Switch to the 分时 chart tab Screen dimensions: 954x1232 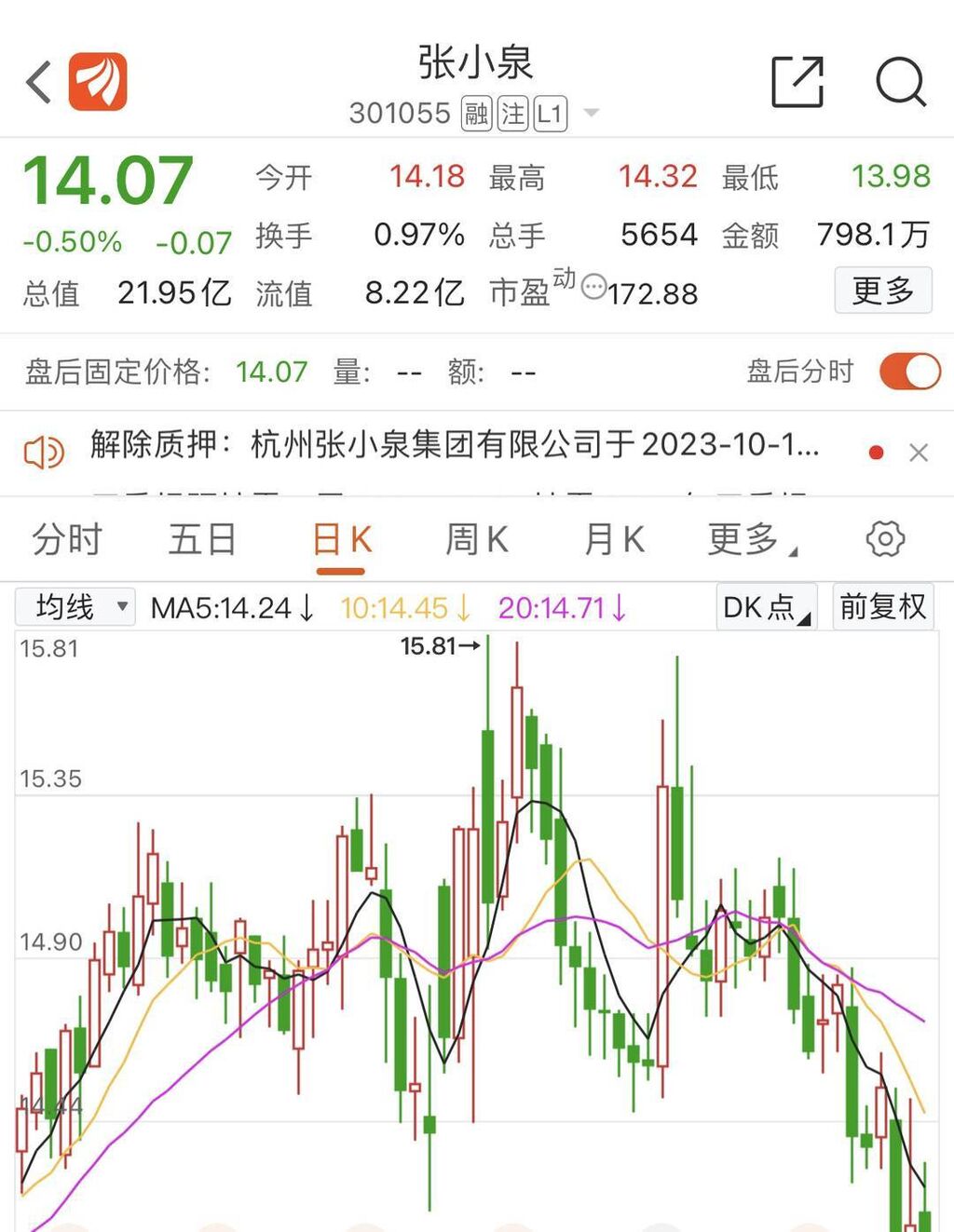tap(66, 539)
